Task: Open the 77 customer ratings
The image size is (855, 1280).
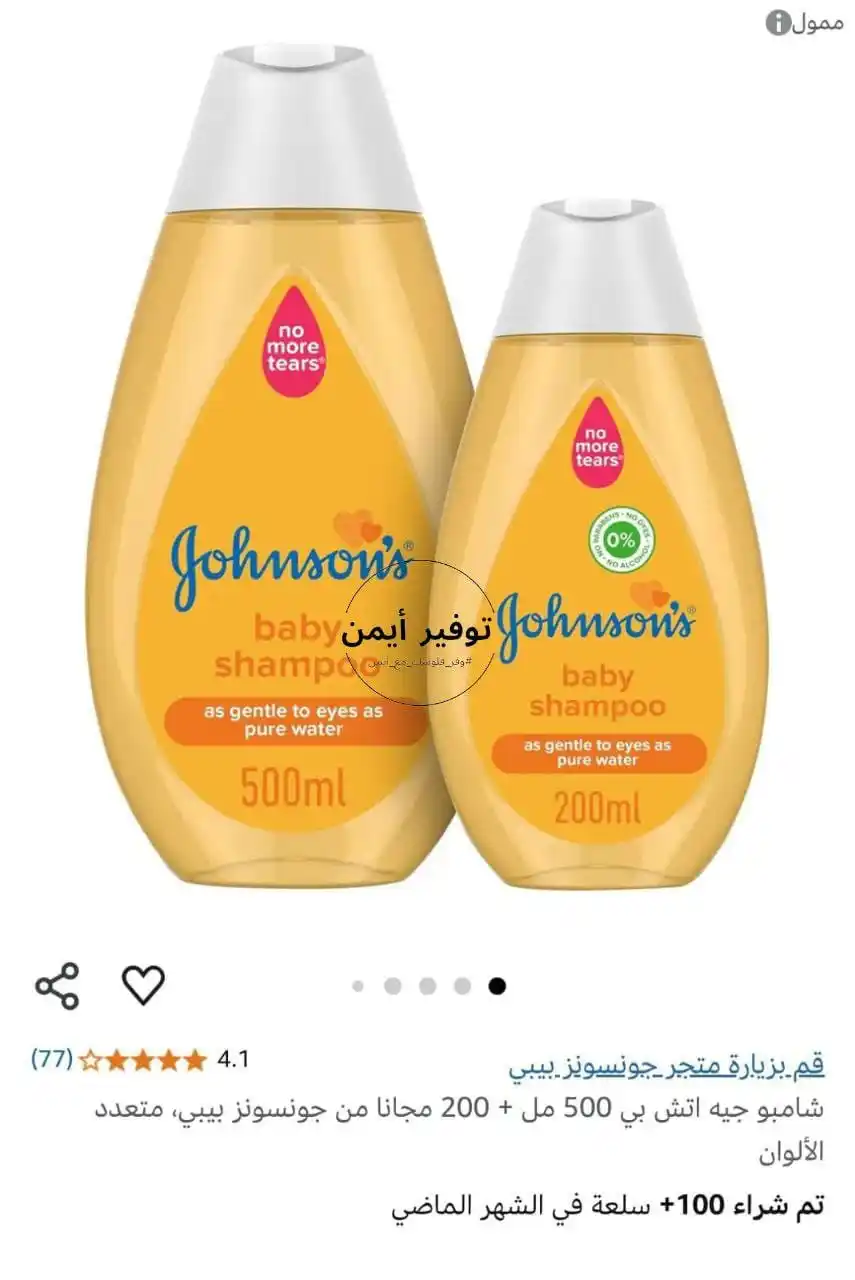Action: (52, 1059)
